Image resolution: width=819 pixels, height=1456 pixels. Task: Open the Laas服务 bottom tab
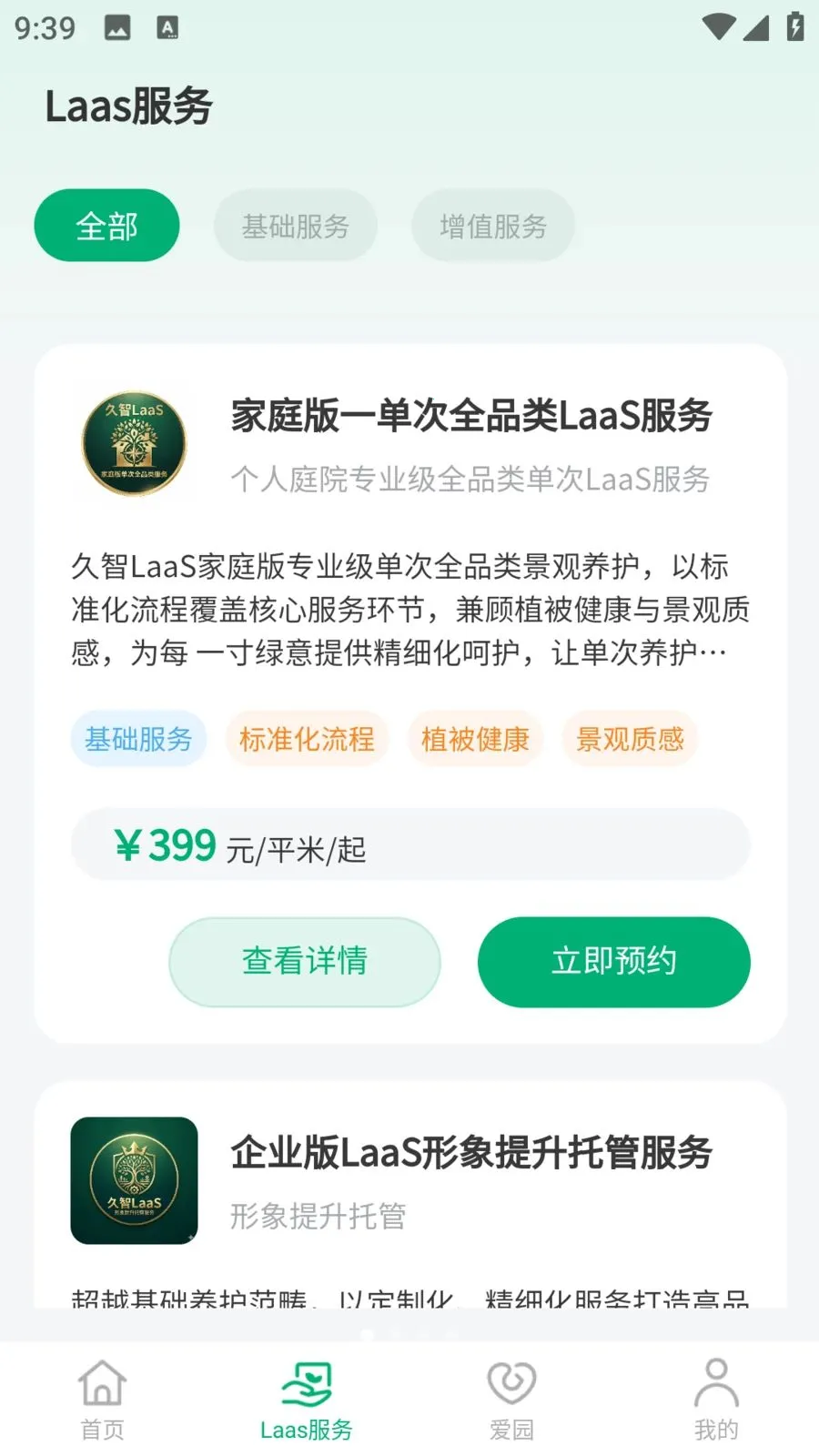307,1400
